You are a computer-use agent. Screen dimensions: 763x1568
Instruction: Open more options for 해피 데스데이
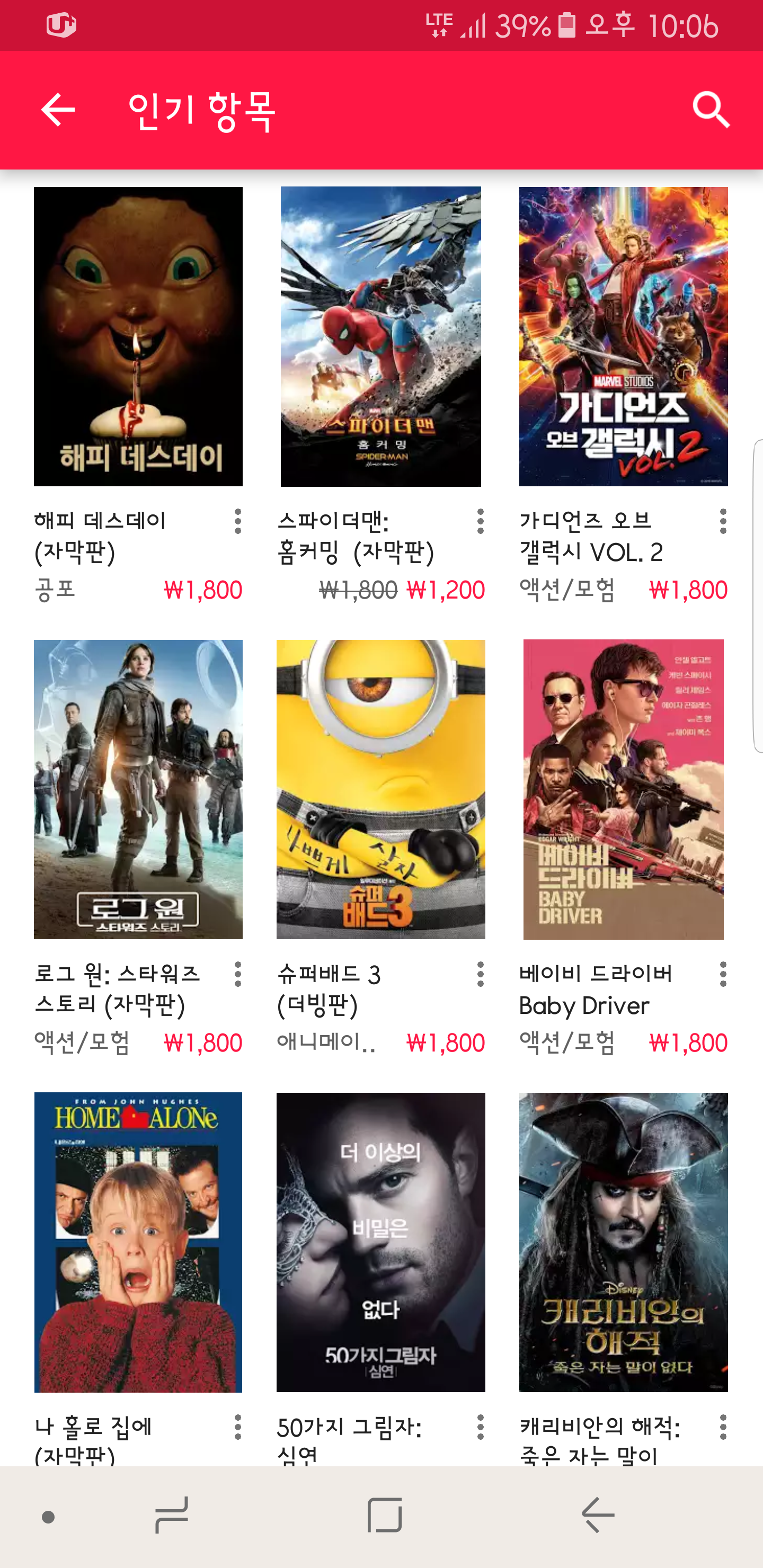237,522
